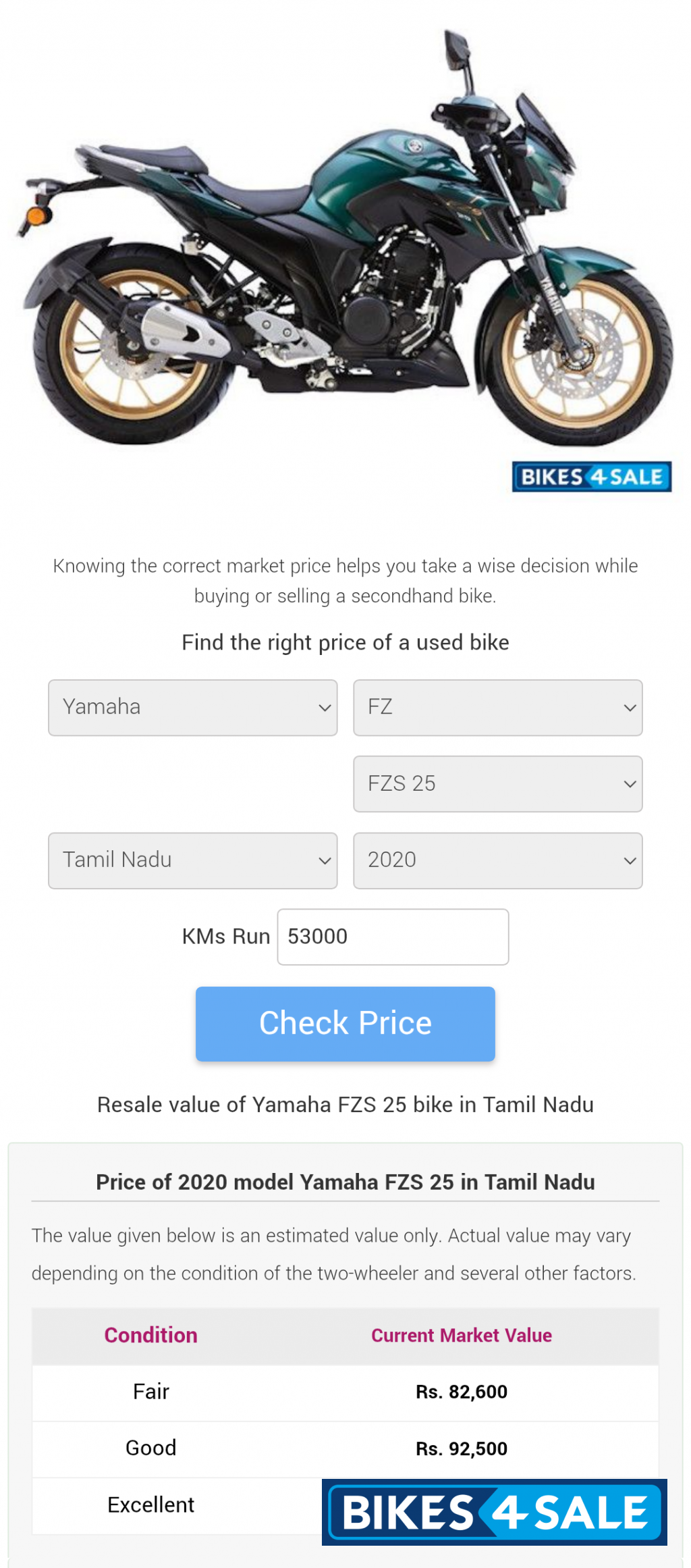Click the Check Price button
Screen dimensions: 691x1568
[345, 1023]
